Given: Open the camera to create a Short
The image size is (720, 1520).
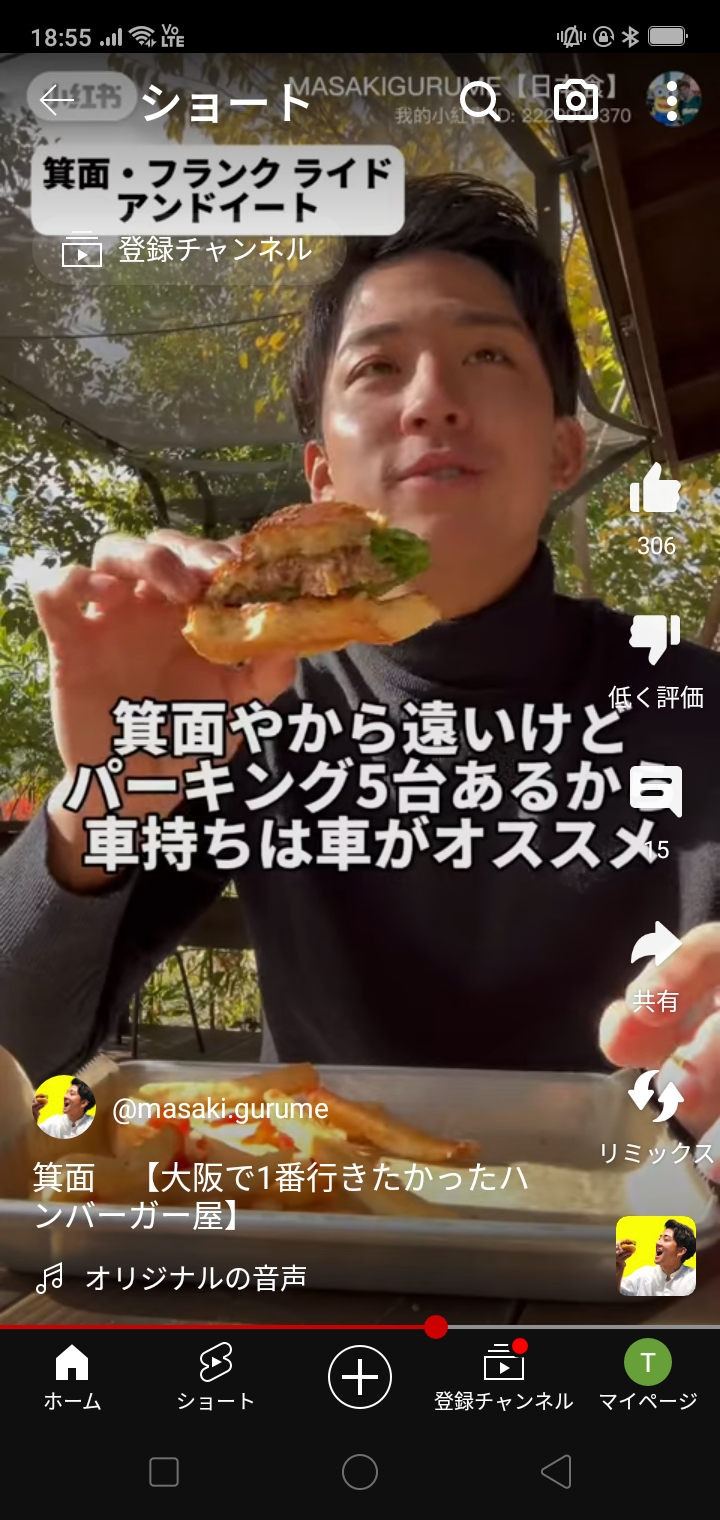Looking at the screenshot, I should click(576, 101).
